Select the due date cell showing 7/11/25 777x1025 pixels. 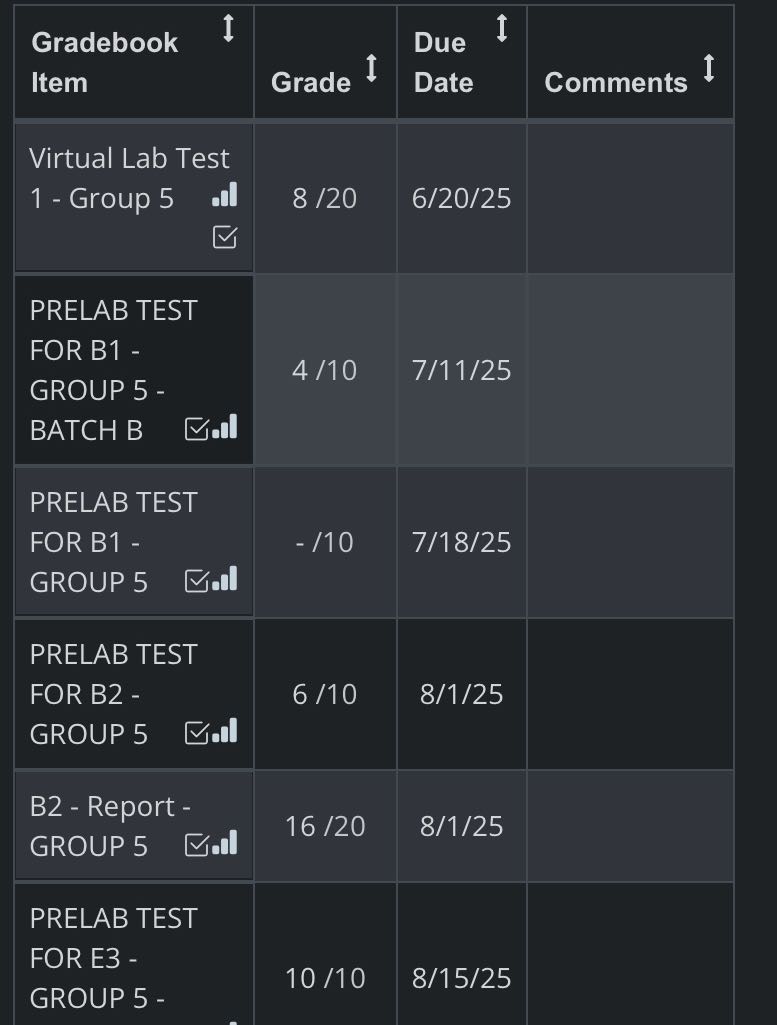(x=461, y=370)
